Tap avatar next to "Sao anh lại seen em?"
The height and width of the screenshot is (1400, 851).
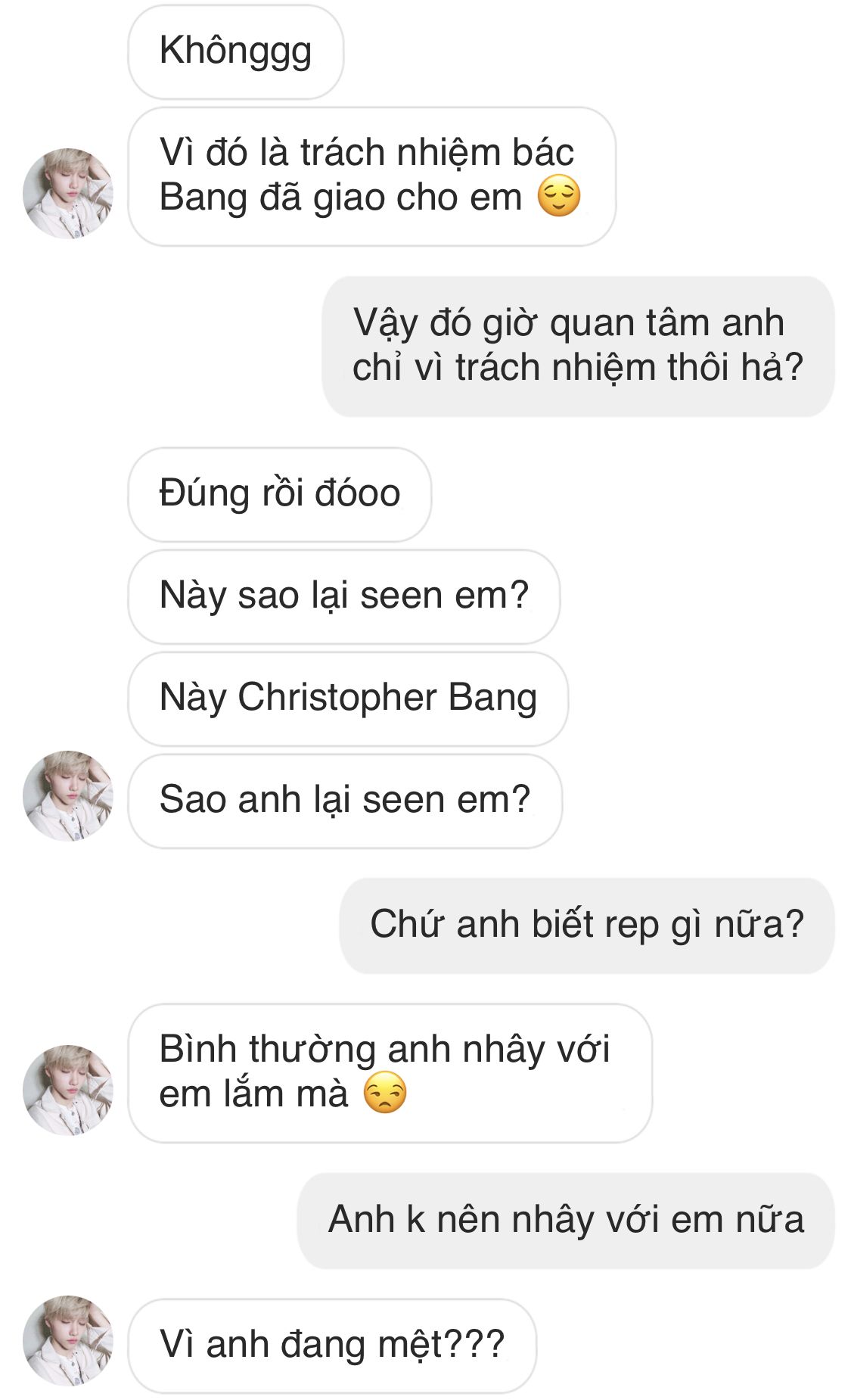(x=68, y=795)
